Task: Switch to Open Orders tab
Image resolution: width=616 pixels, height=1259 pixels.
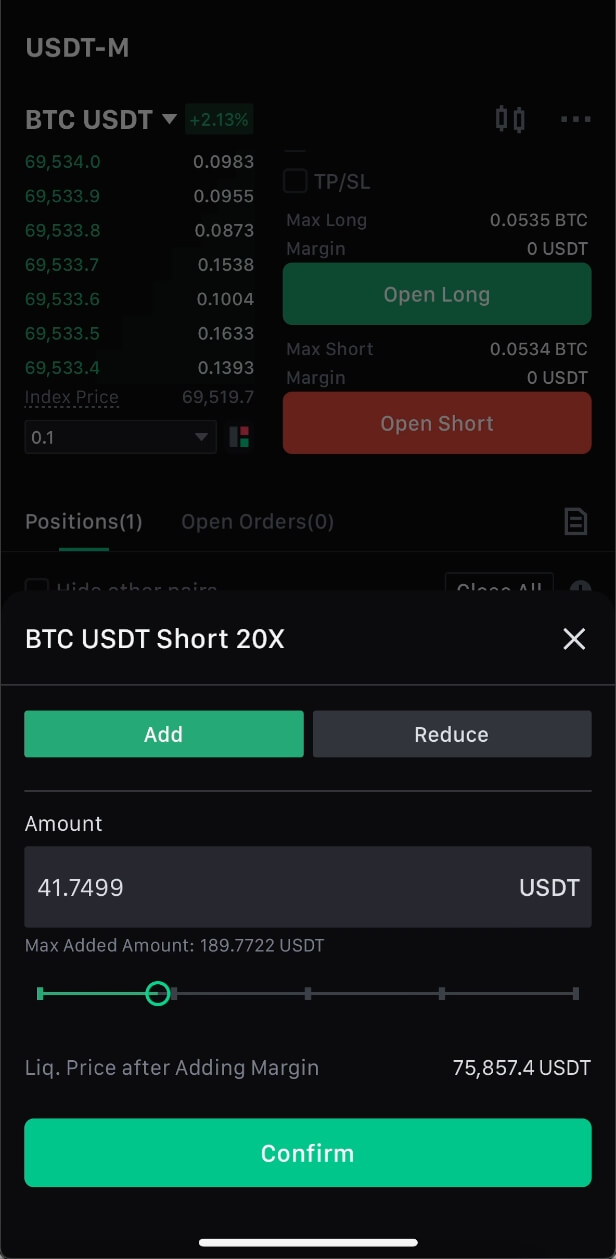Action: coord(258,521)
